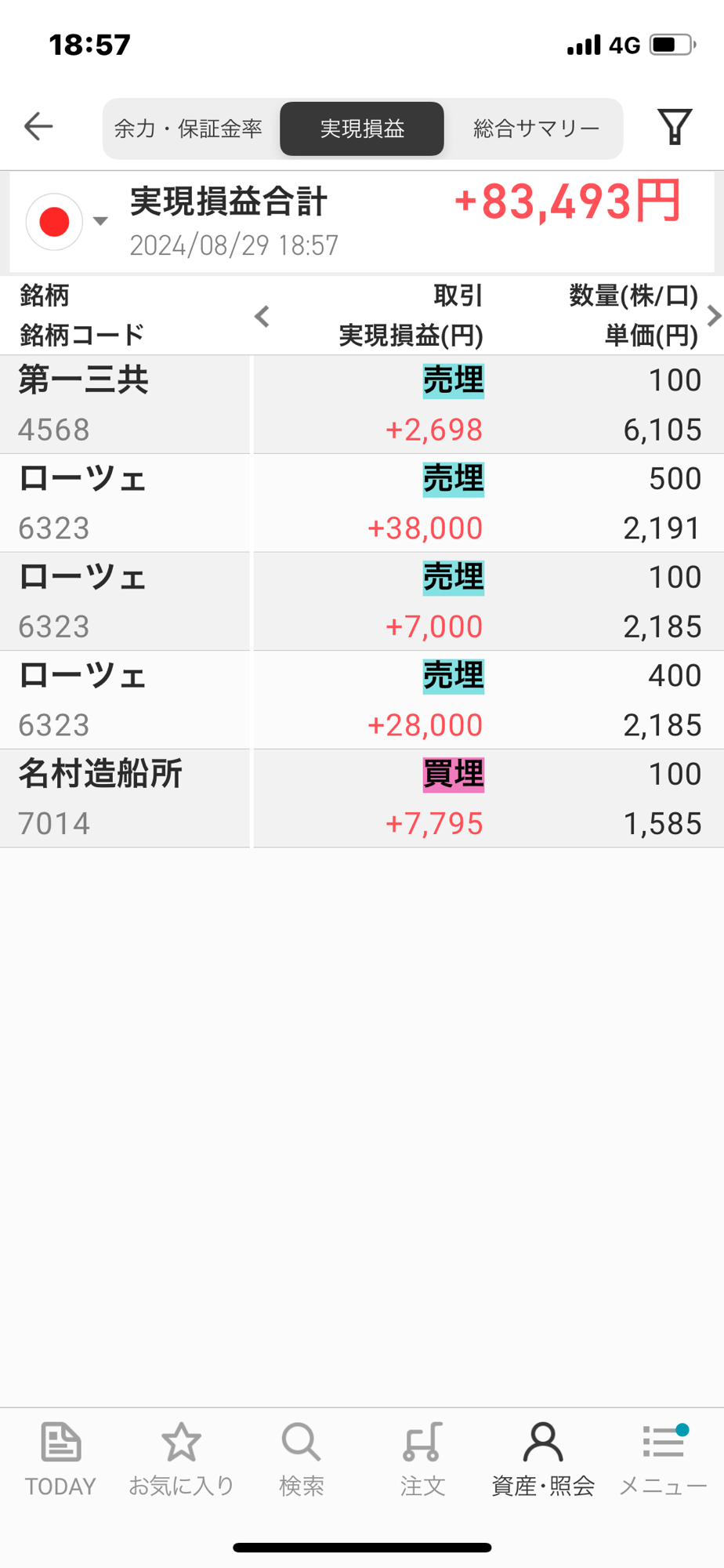Open the filter funnel icon
The height and width of the screenshot is (1568, 724).
pyautogui.click(x=675, y=127)
